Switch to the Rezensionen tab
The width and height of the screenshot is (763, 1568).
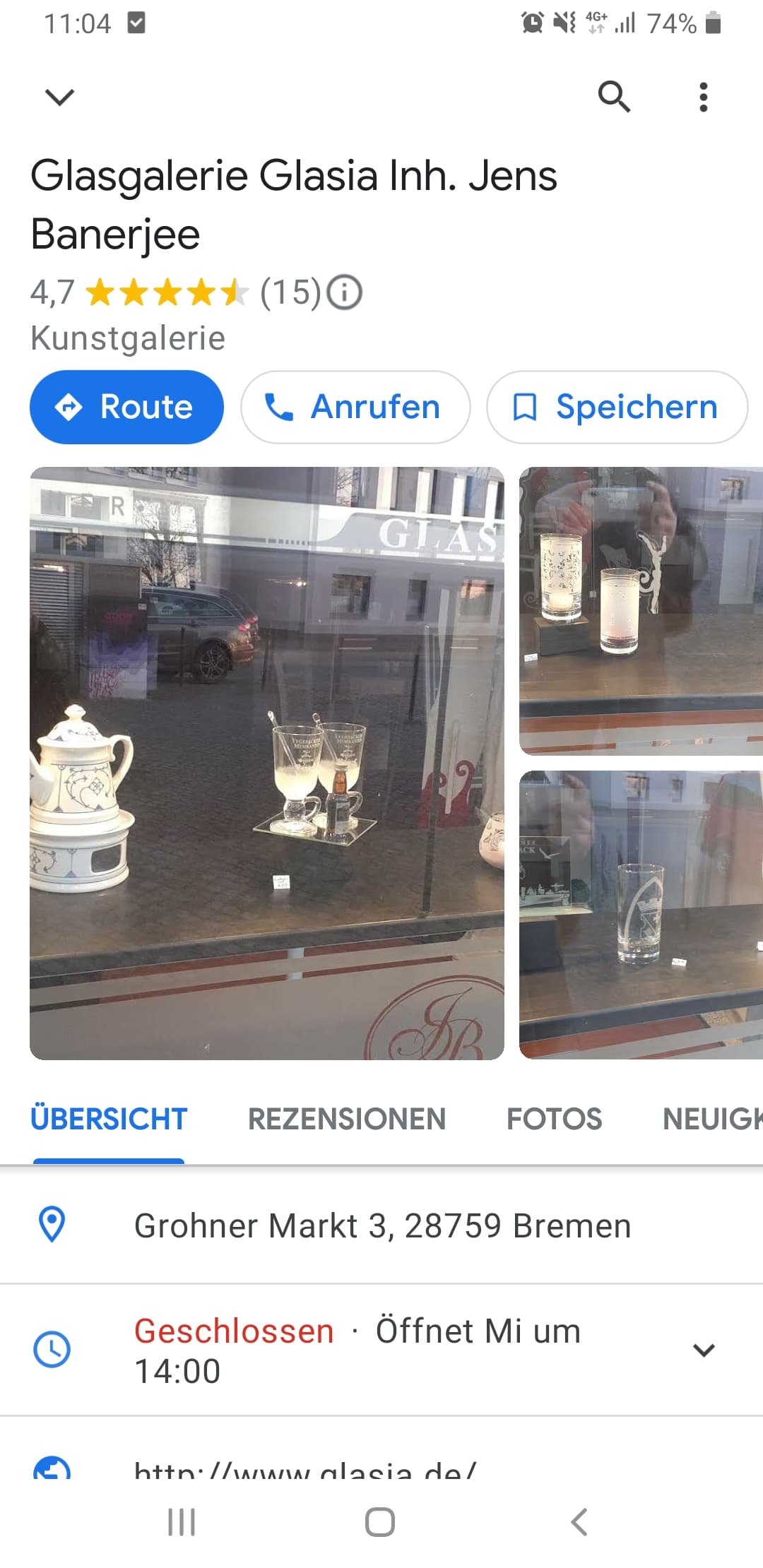[x=347, y=1119]
